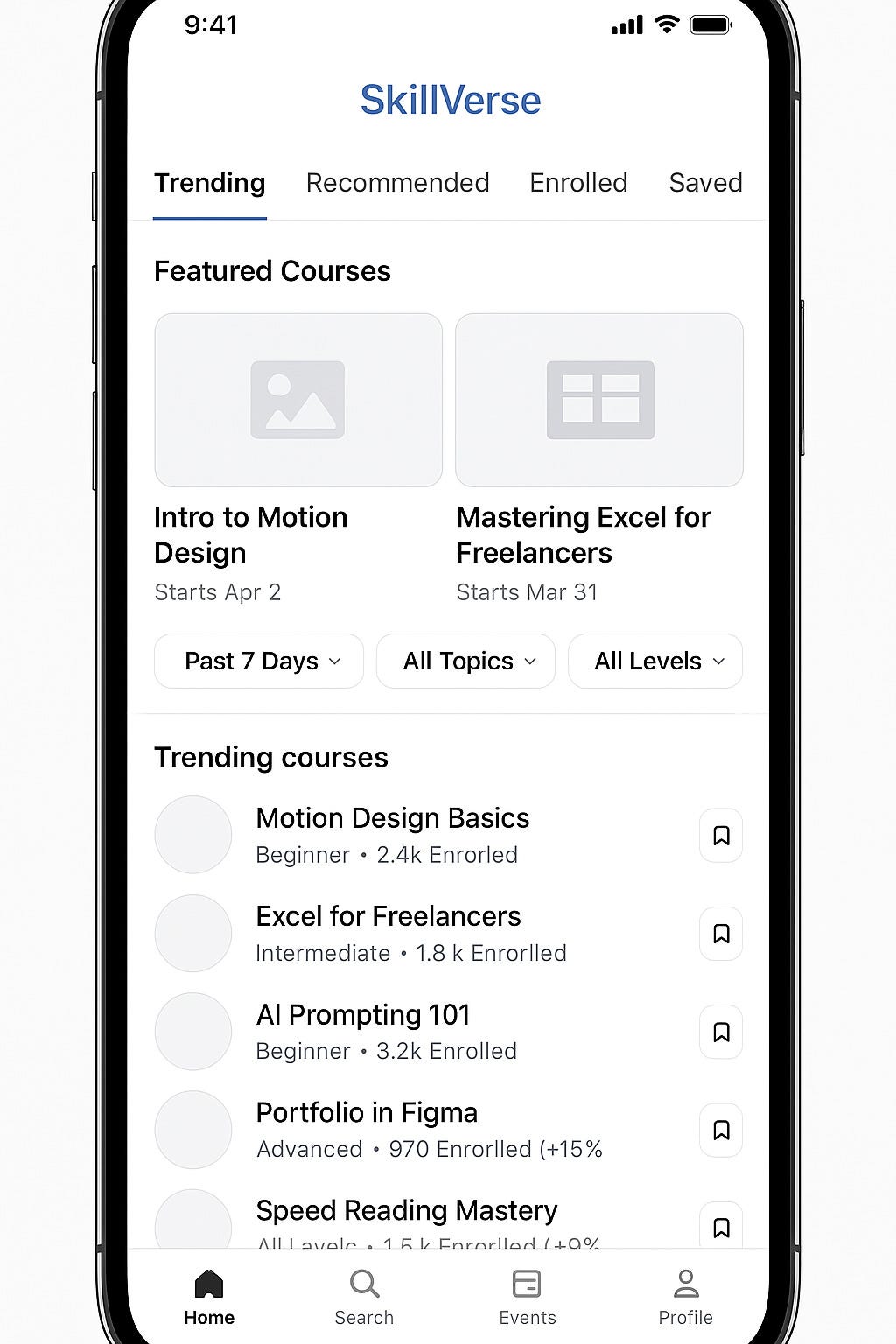
Task: Select the Trending tab
Action: pos(210,183)
